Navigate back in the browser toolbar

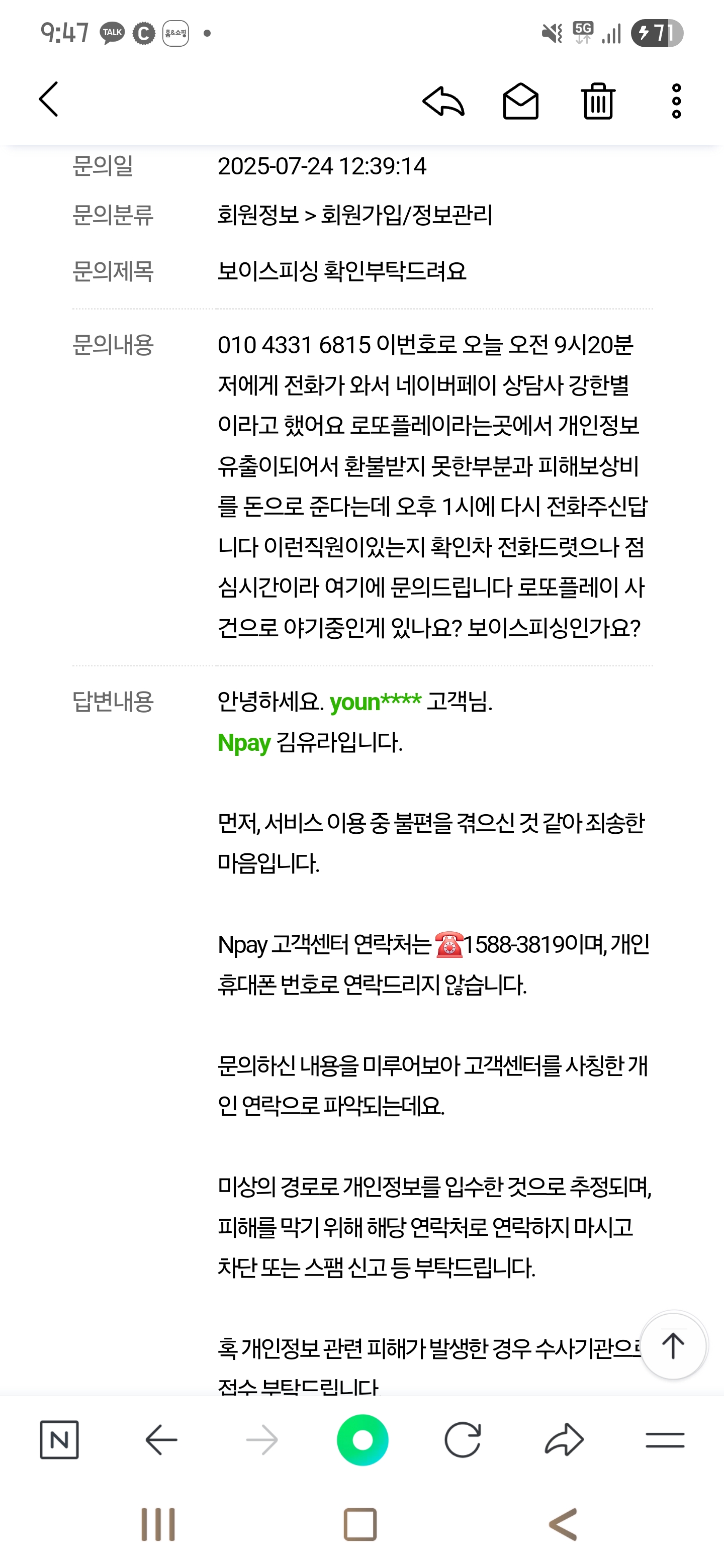(161, 1440)
